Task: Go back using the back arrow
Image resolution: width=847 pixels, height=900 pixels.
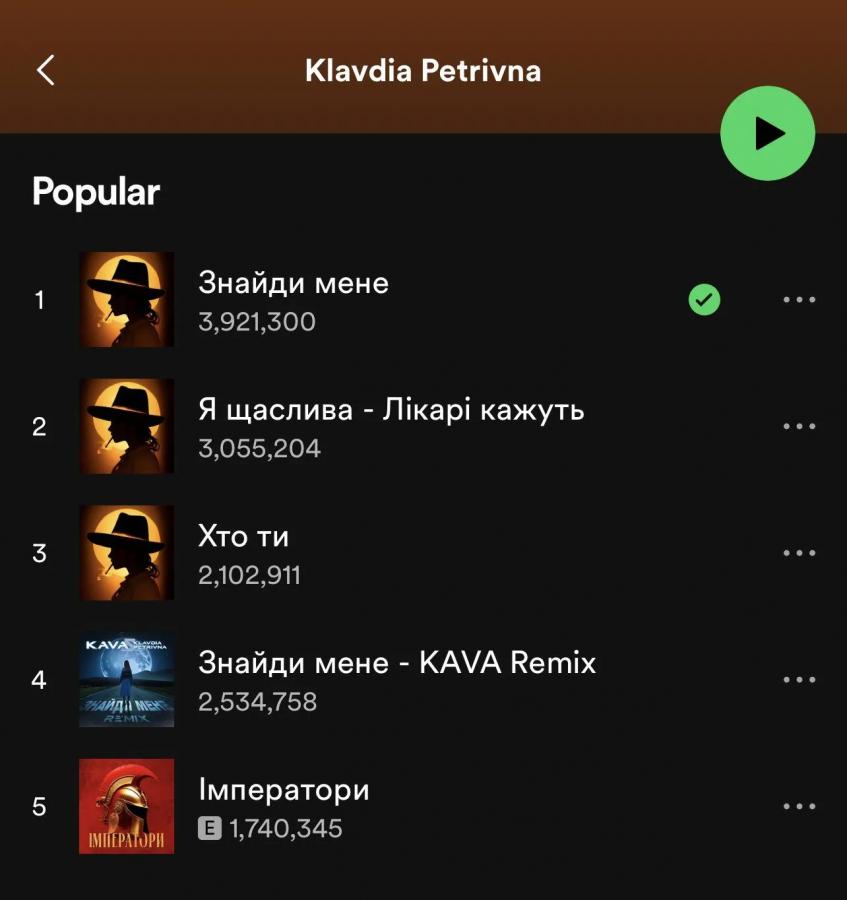Action: (x=45, y=71)
